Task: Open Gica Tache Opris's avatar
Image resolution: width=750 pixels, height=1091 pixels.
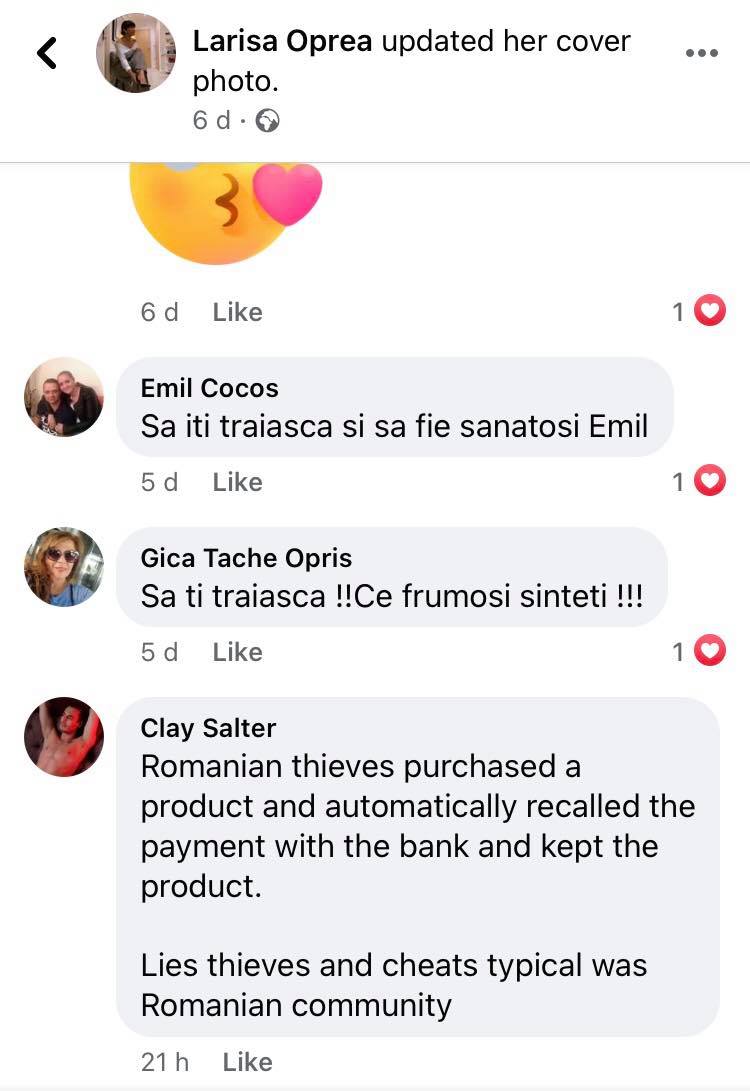Action: pyautogui.click(x=64, y=567)
